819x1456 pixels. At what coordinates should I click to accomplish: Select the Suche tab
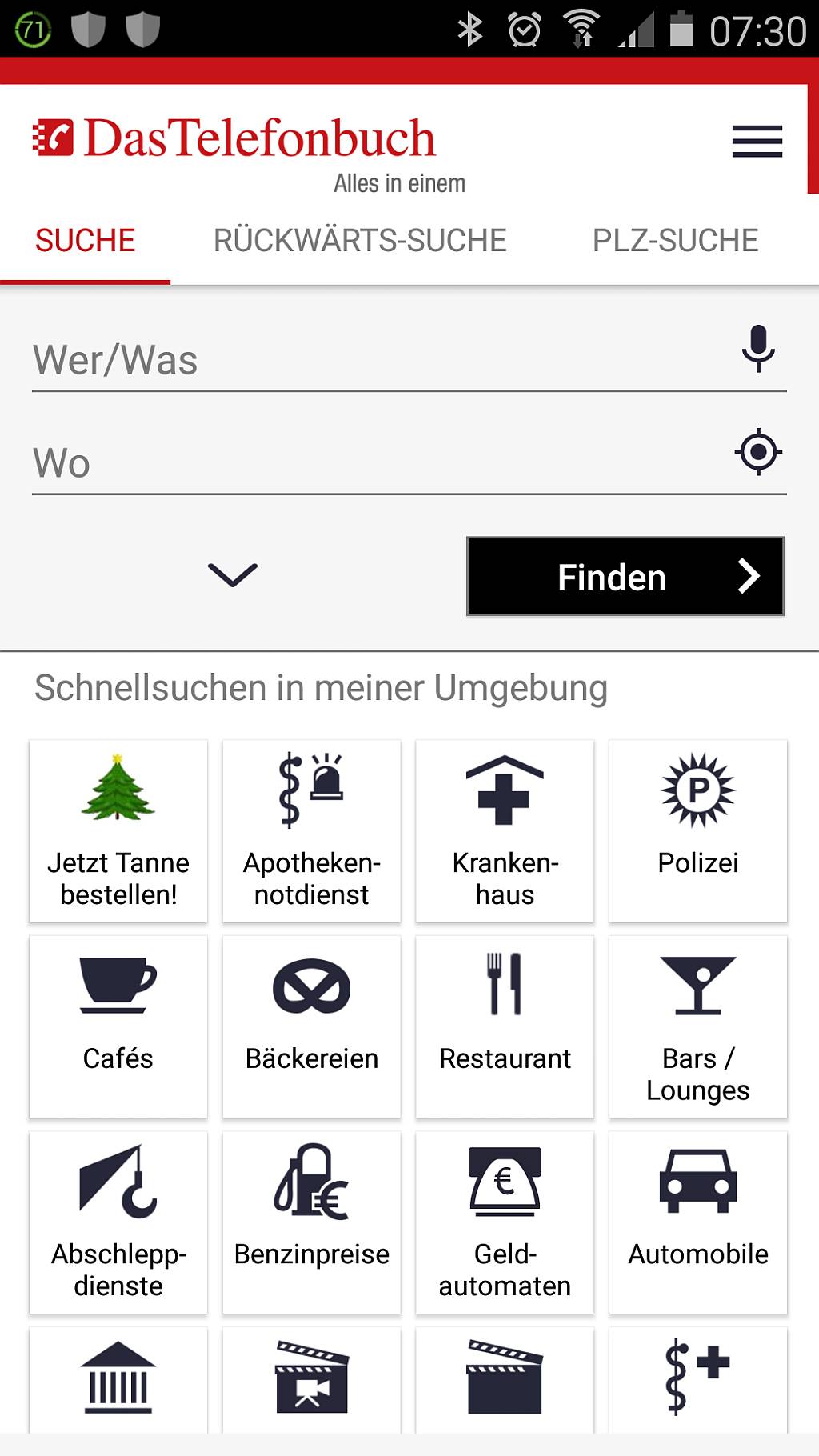pyautogui.click(x=86, y=241)
